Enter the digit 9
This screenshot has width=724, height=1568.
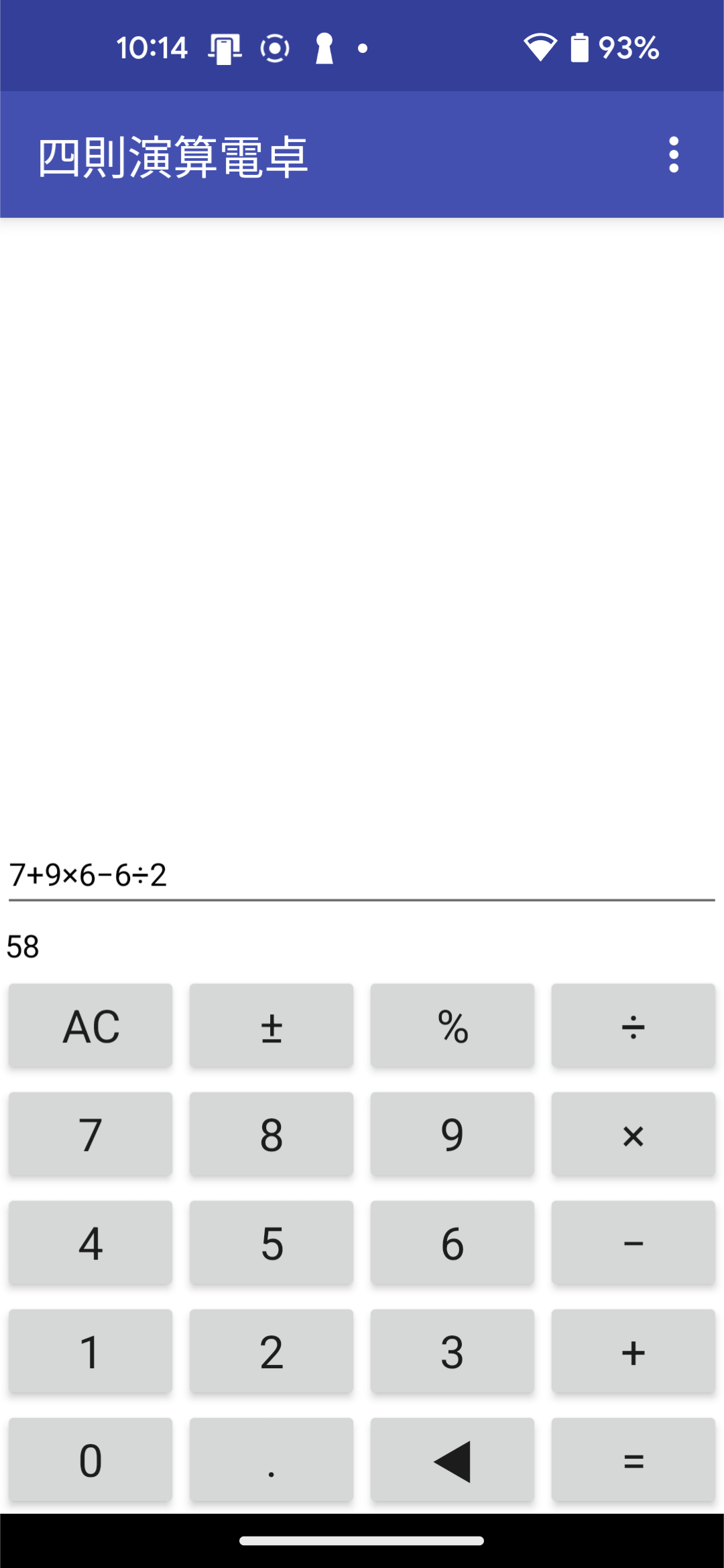pos(452,1134)
